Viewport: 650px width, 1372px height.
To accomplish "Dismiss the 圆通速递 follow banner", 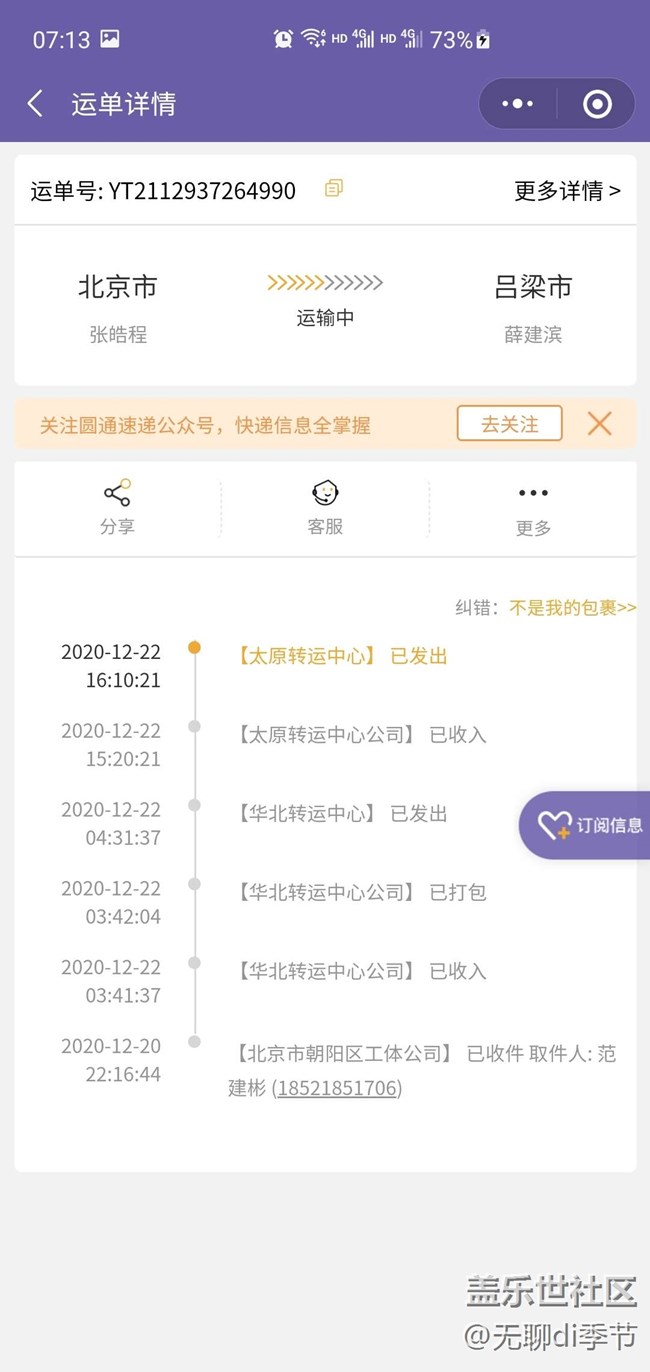I will tap(599, 424).
